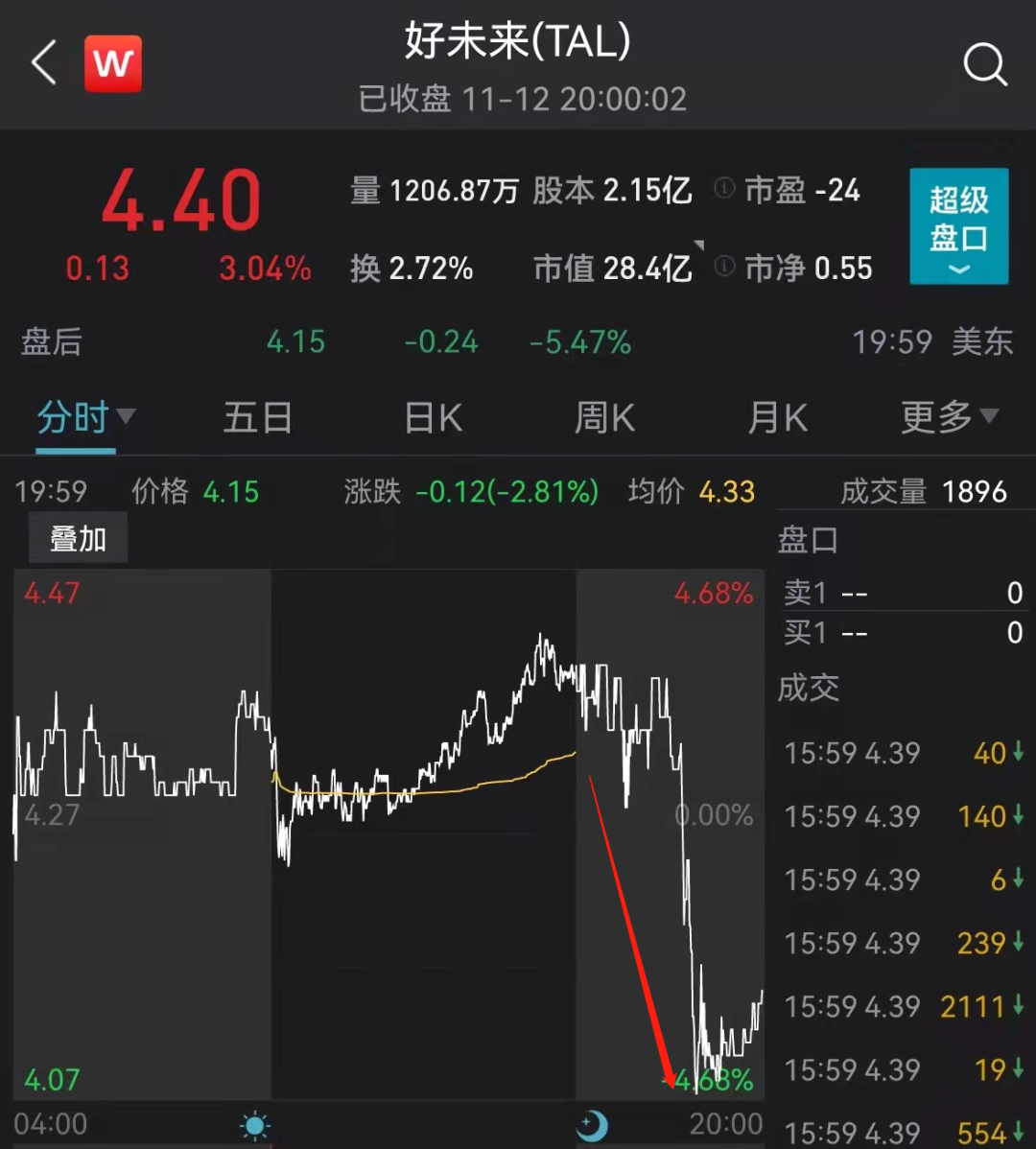Open the 周K weekly chart view
The width and height of the screenshot is (1036, 1149).
604,418
